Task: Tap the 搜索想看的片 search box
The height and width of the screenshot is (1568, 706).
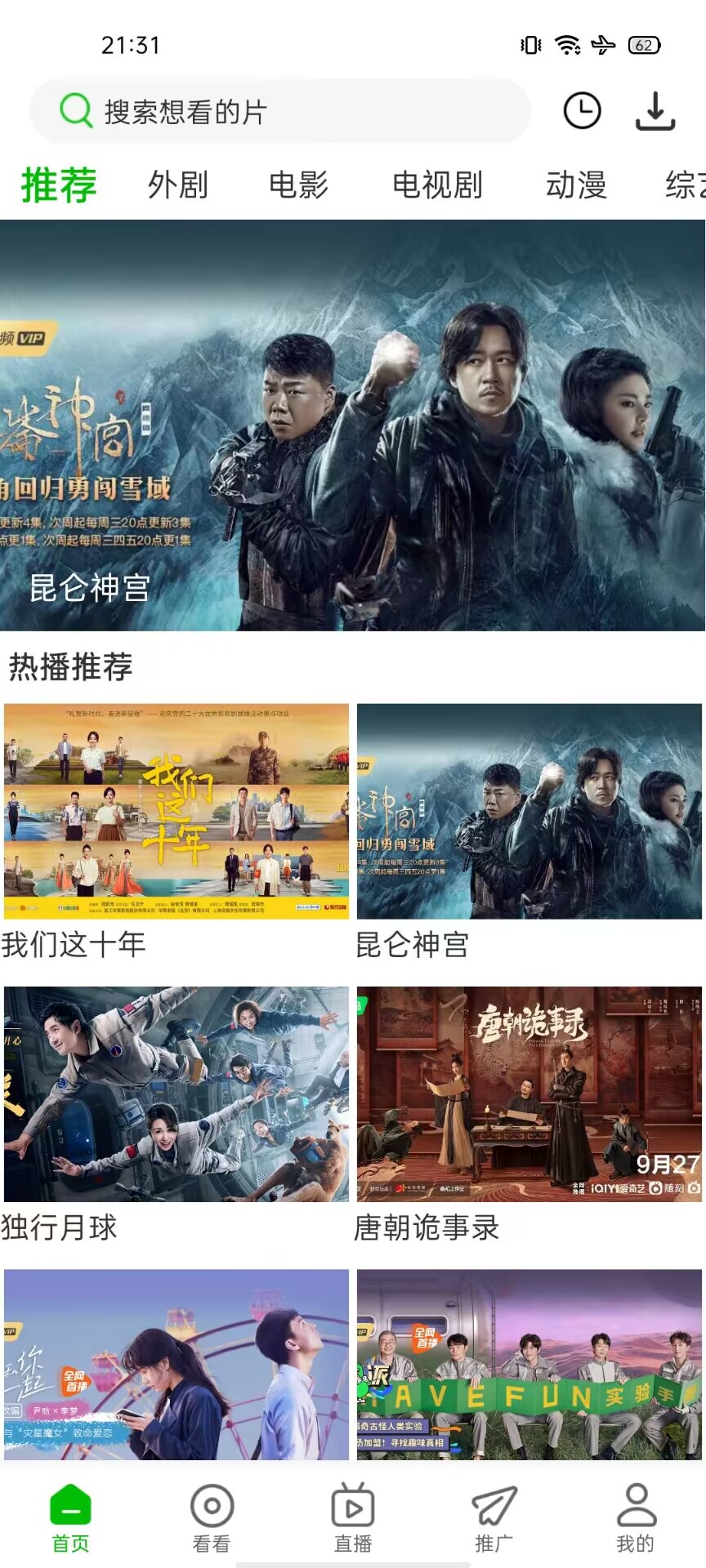Action: click(x=279, y=112)
